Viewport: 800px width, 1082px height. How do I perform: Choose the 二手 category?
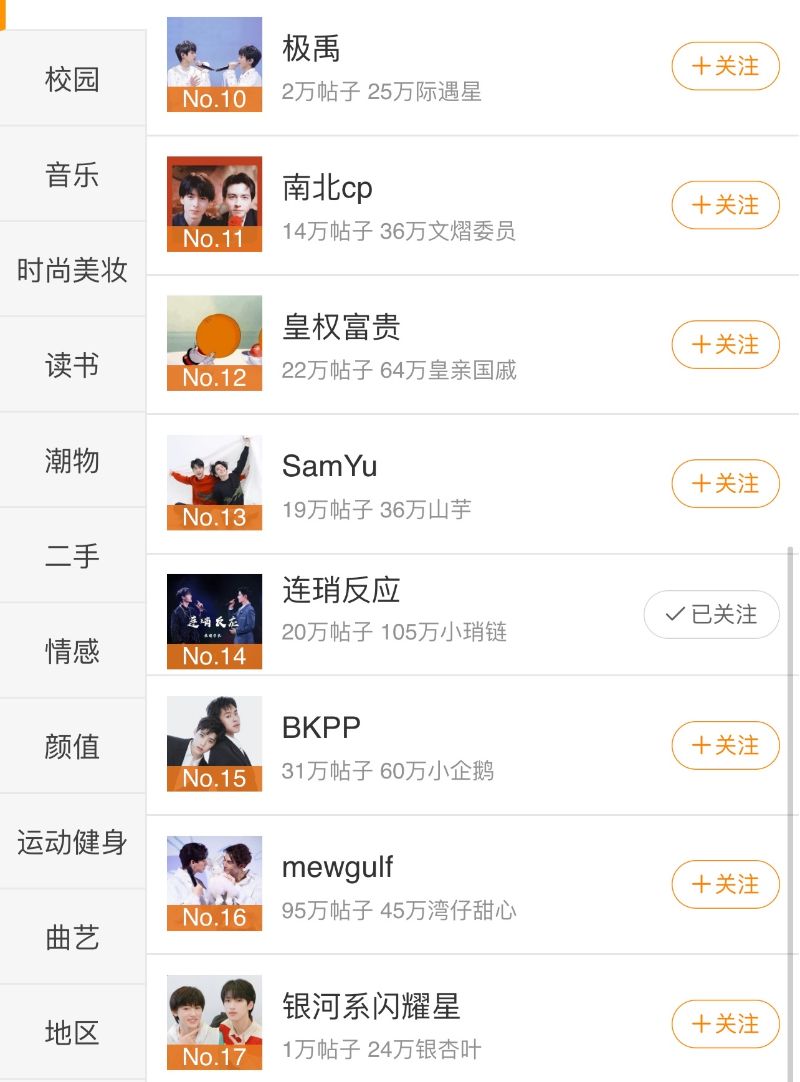point(72,556)
